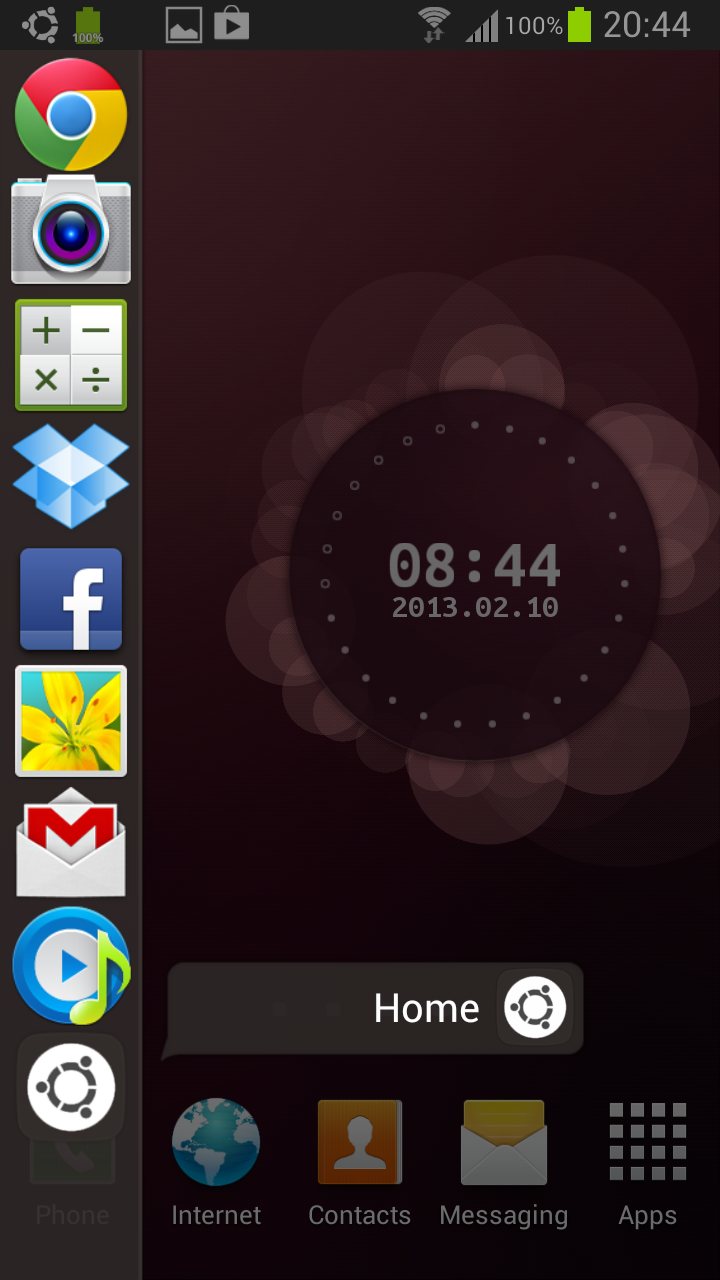Tap the Ubuntu Home button in the sidebar

point(71,1087)
